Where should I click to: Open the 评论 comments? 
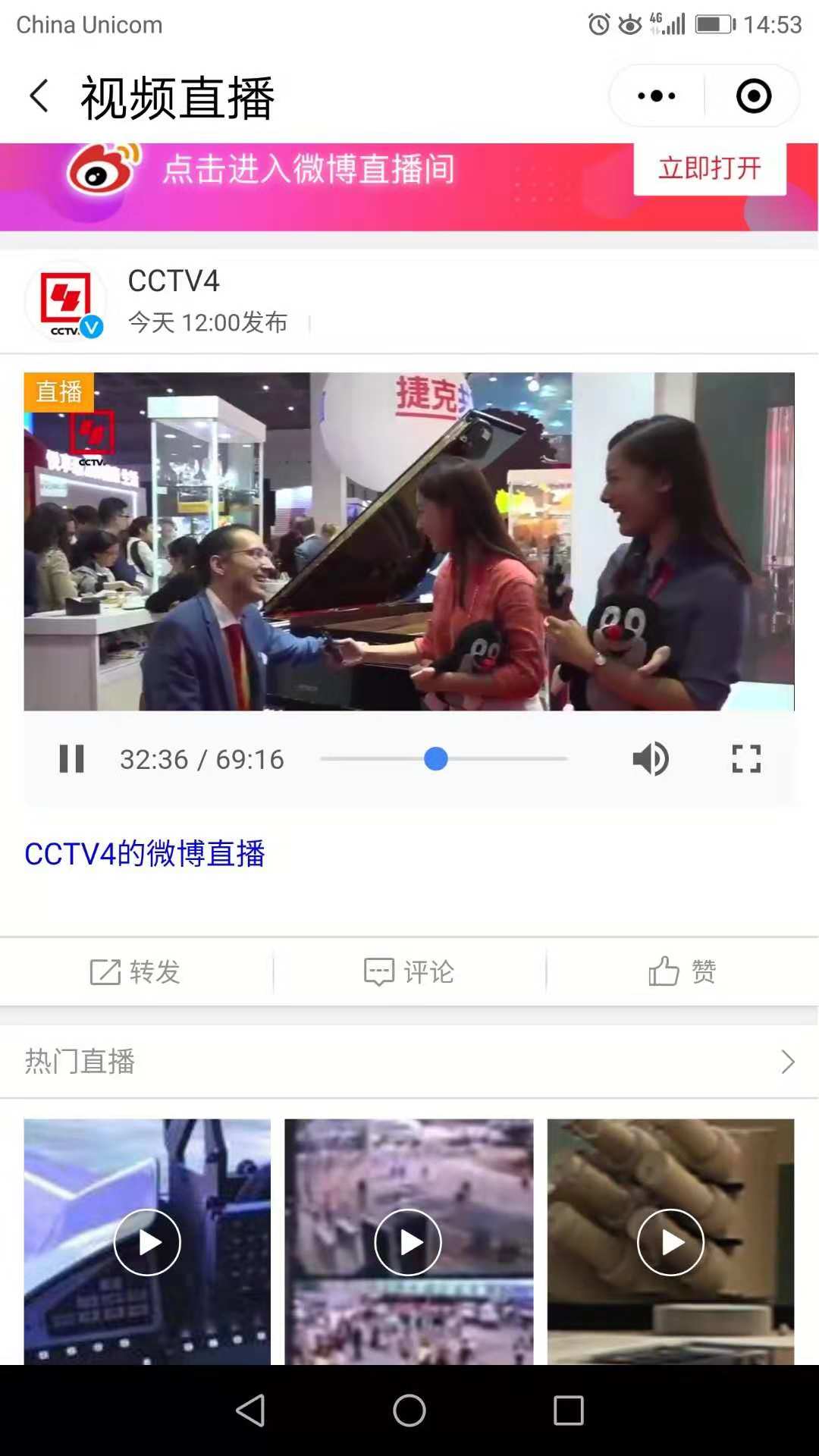[x=409, y=971]
